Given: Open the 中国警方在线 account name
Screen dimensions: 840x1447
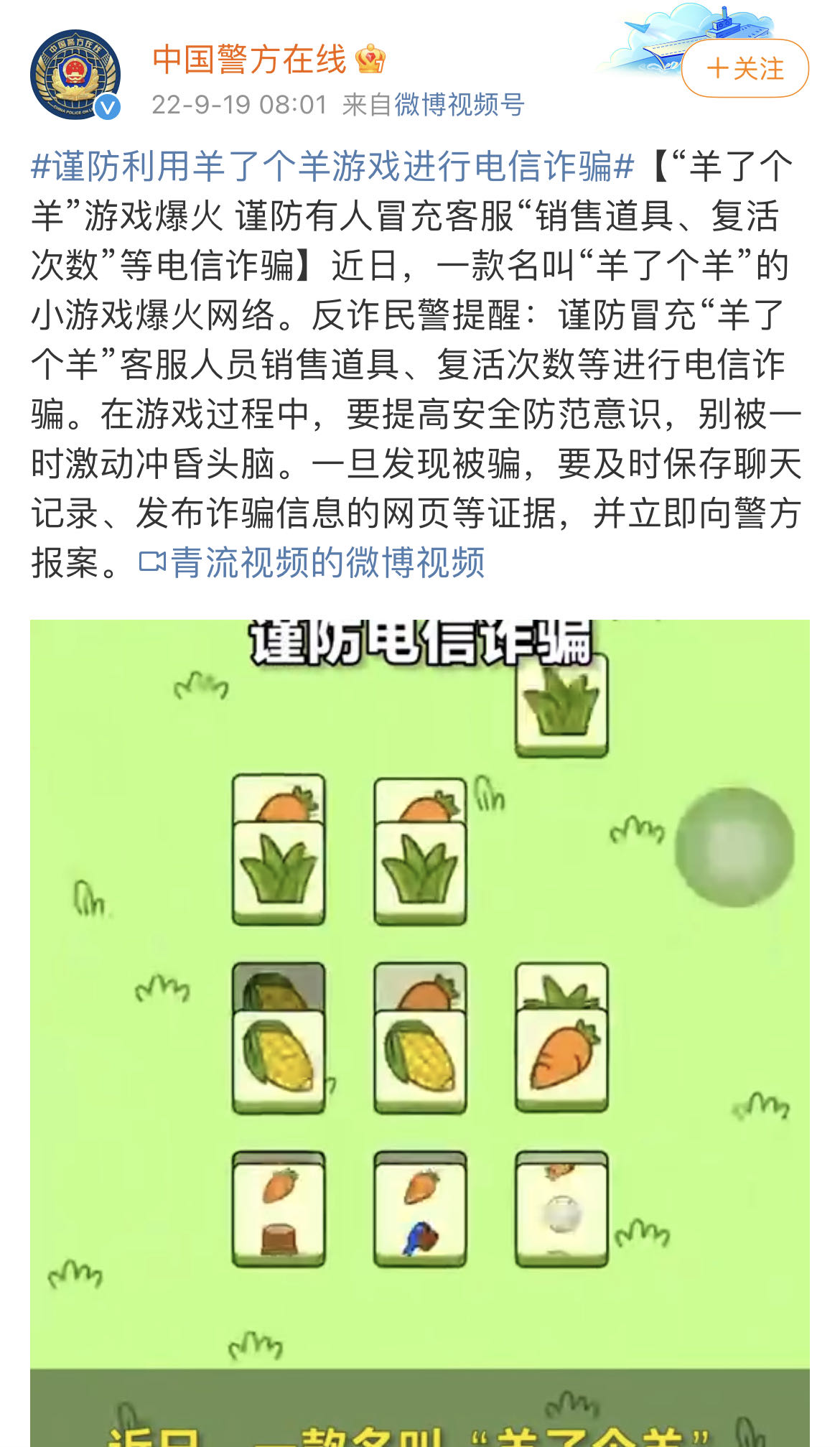Looking at the screenshot, I should (249, 59).
